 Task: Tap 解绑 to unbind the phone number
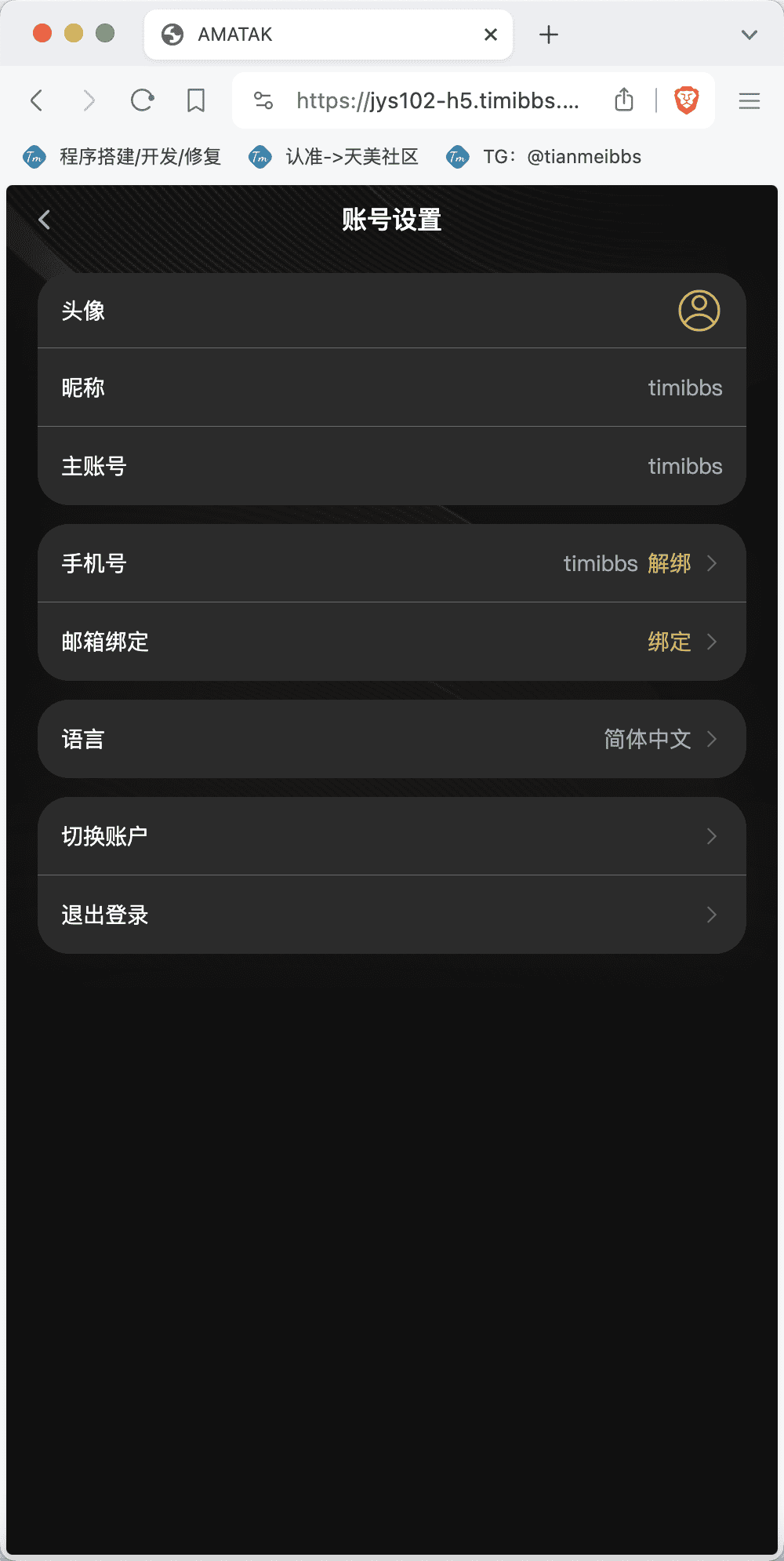coord(669,563)
